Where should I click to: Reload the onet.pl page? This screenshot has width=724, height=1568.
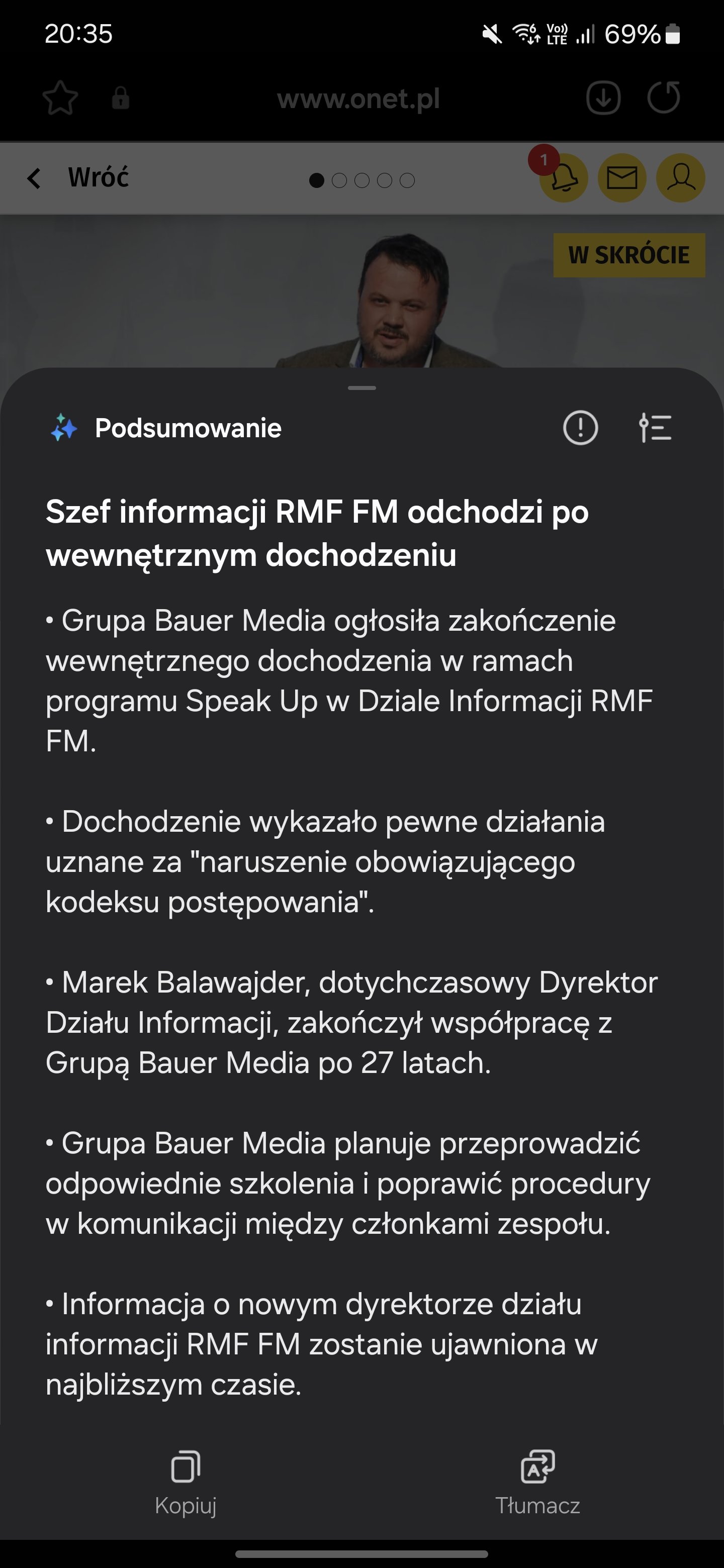[663, 97]
